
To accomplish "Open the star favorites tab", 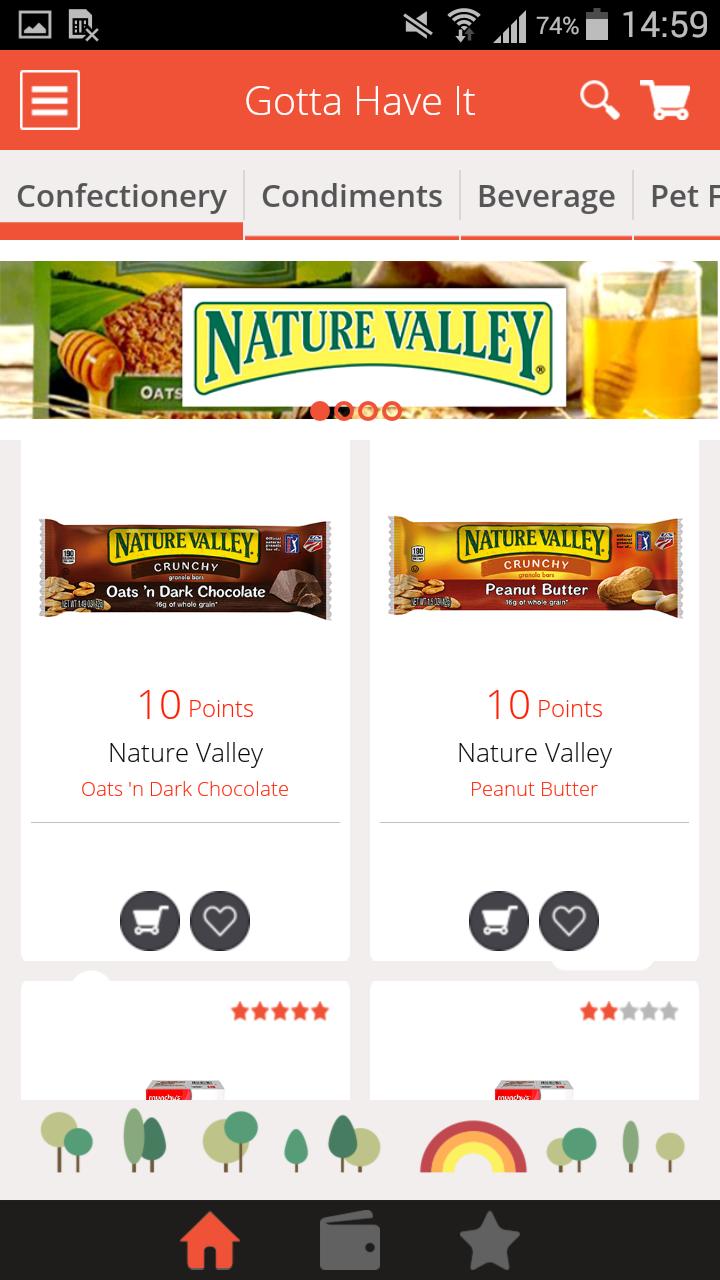I will coord(490,1241).
